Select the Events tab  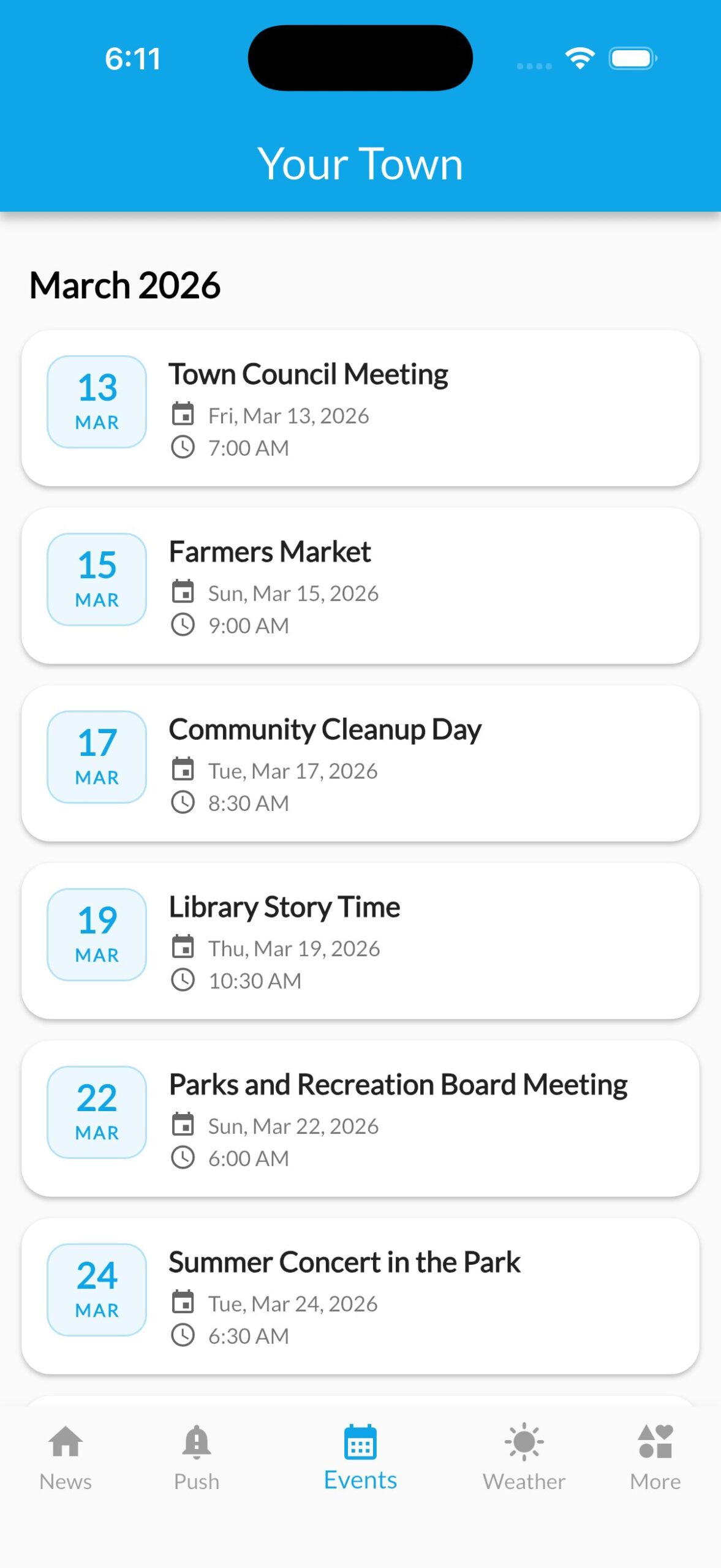click(360, 1458)
